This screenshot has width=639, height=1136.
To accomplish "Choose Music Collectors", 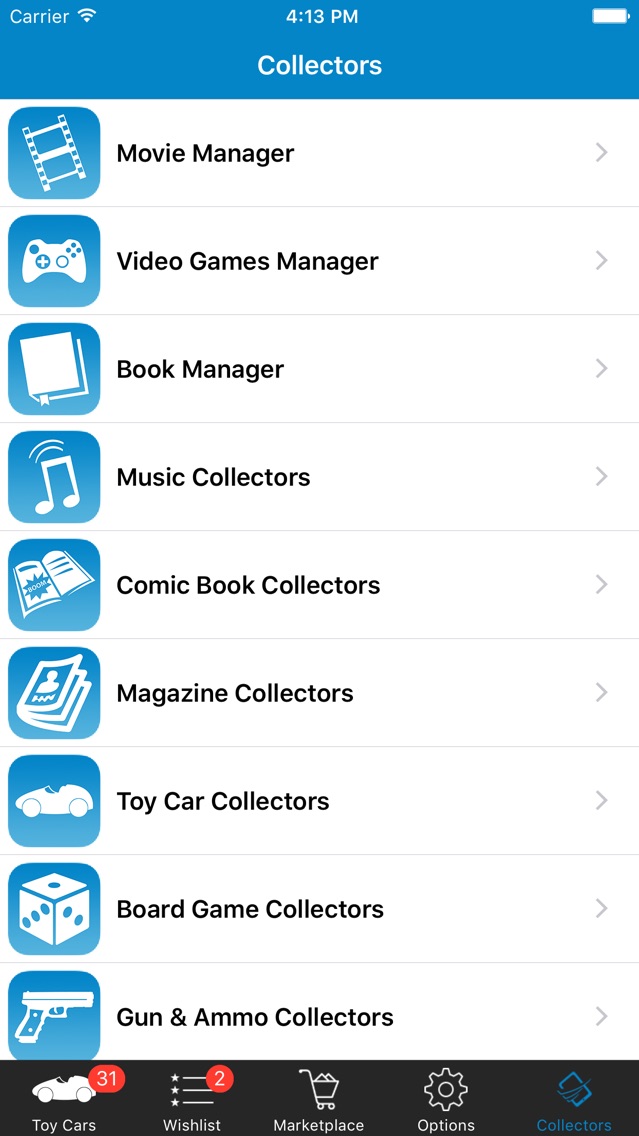I will coord(320,477).
